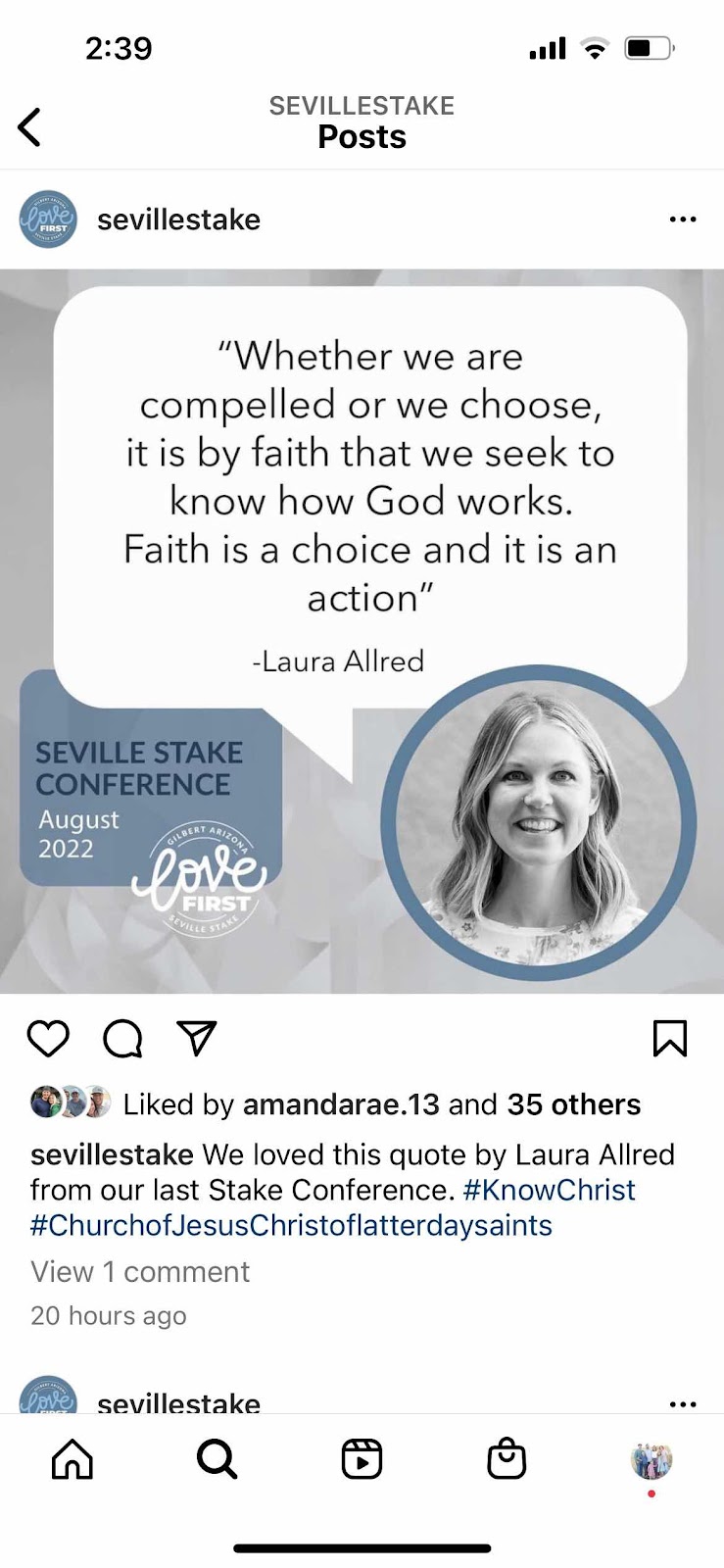Switch to the Shop tab
The image size is (724, 1568).
[507, 1459]
